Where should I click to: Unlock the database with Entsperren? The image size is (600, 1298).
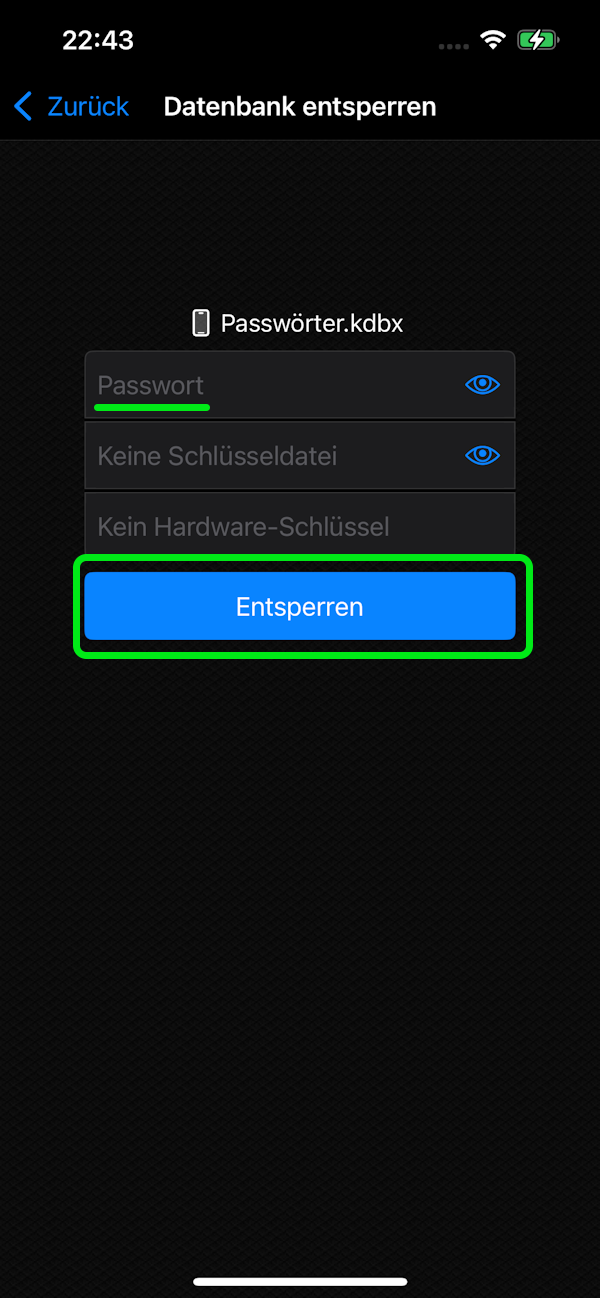299,607
